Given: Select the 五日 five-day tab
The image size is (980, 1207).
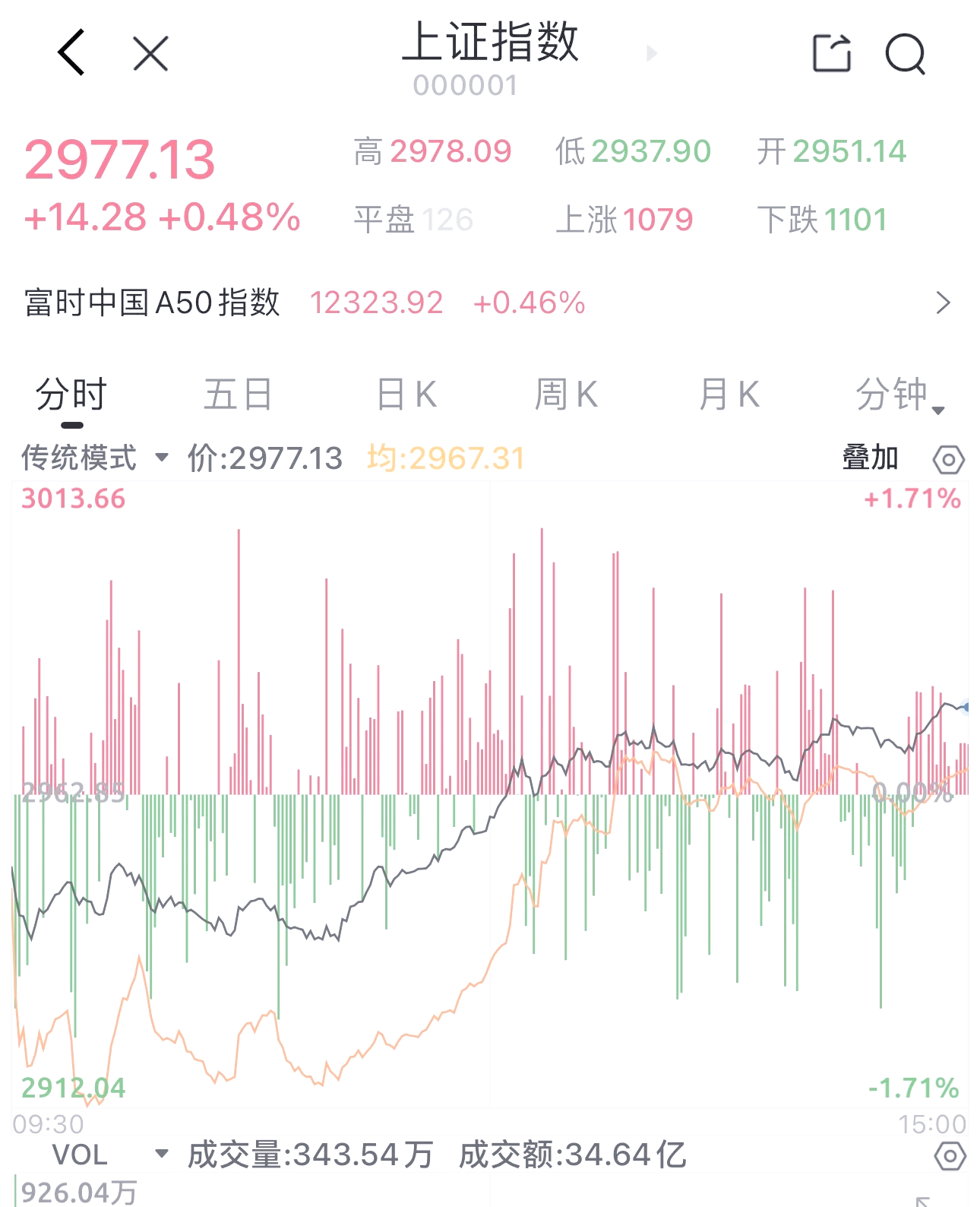Looking at the screenshot, I should pyautogui.click(x=238, y=394).
